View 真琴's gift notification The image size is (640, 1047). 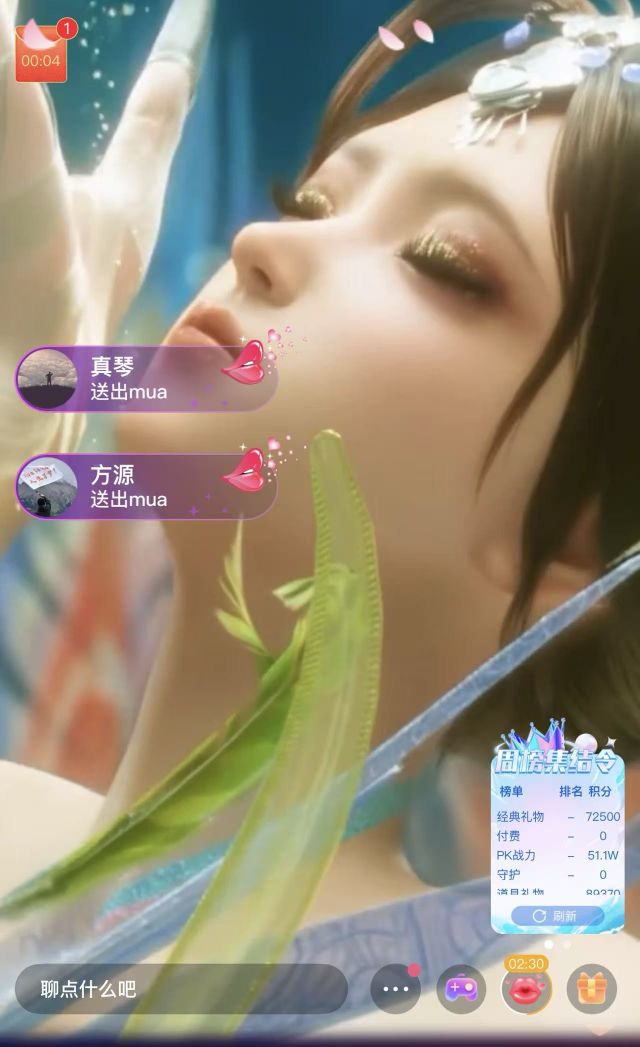145,379
